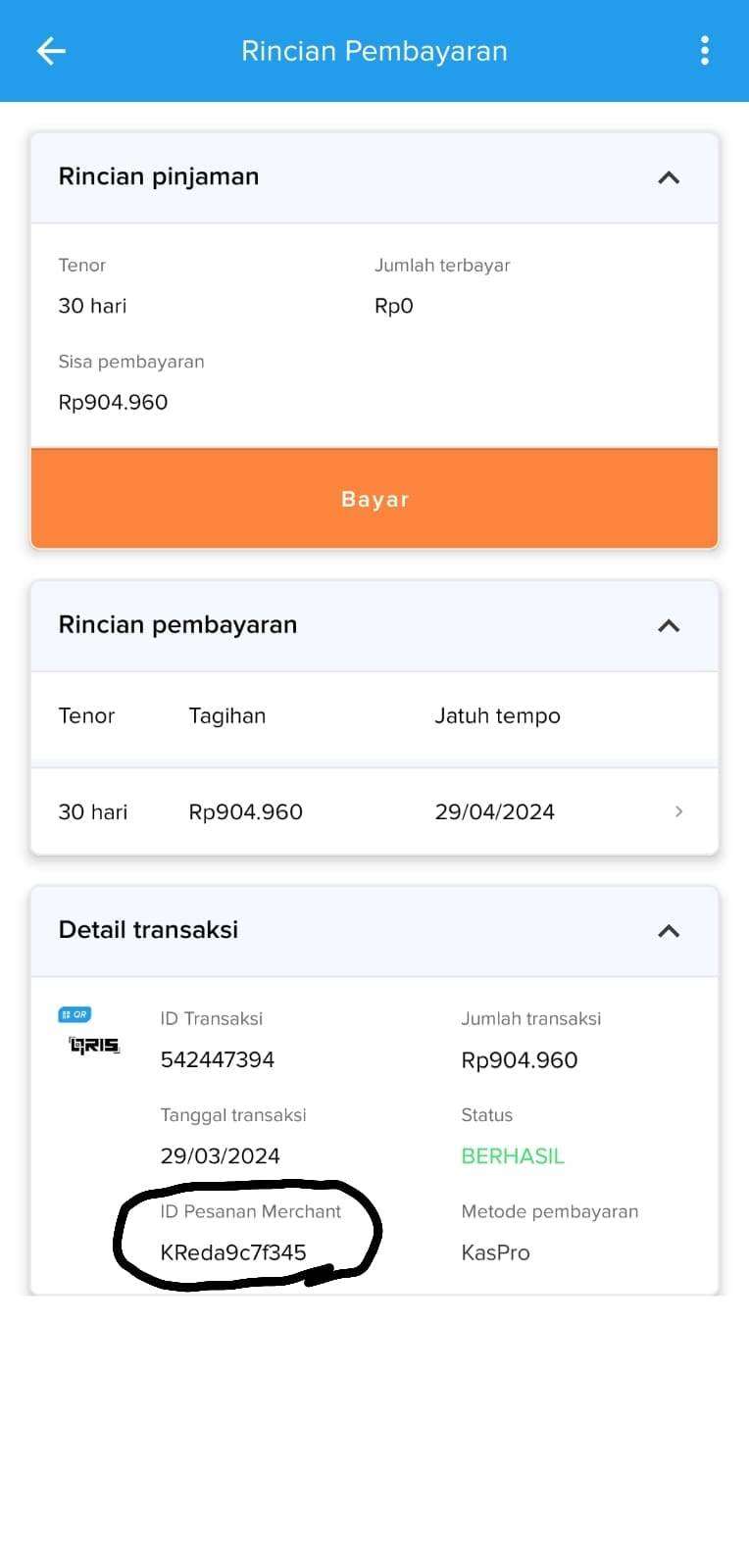Viewport: 749px width, 1568px height.
Task: Open the three-dot overflow menu
Action: tap(705, 51)
